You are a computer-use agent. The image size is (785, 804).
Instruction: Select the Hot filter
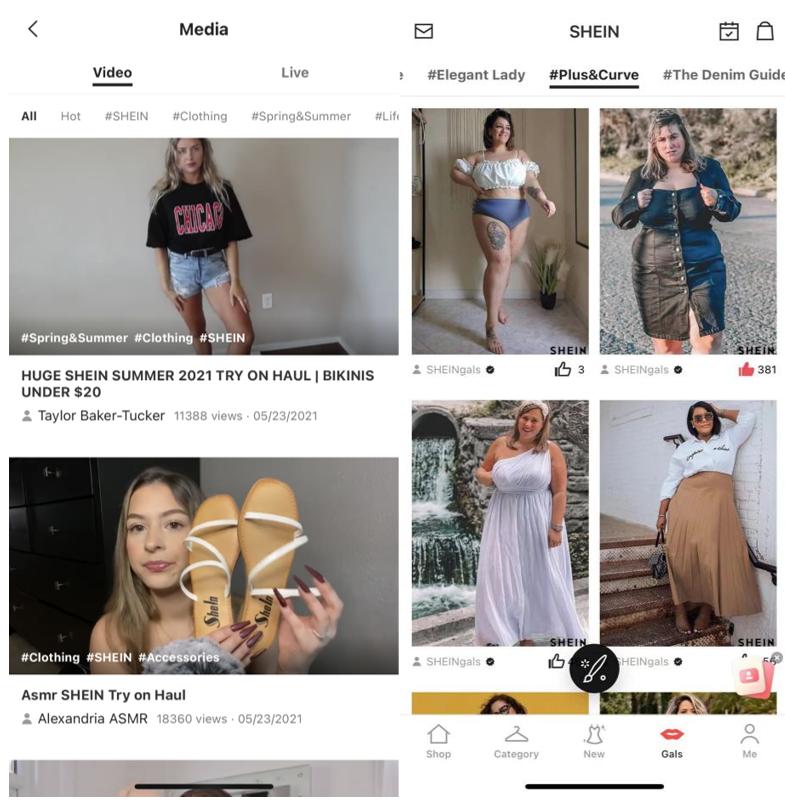(70, 116)
